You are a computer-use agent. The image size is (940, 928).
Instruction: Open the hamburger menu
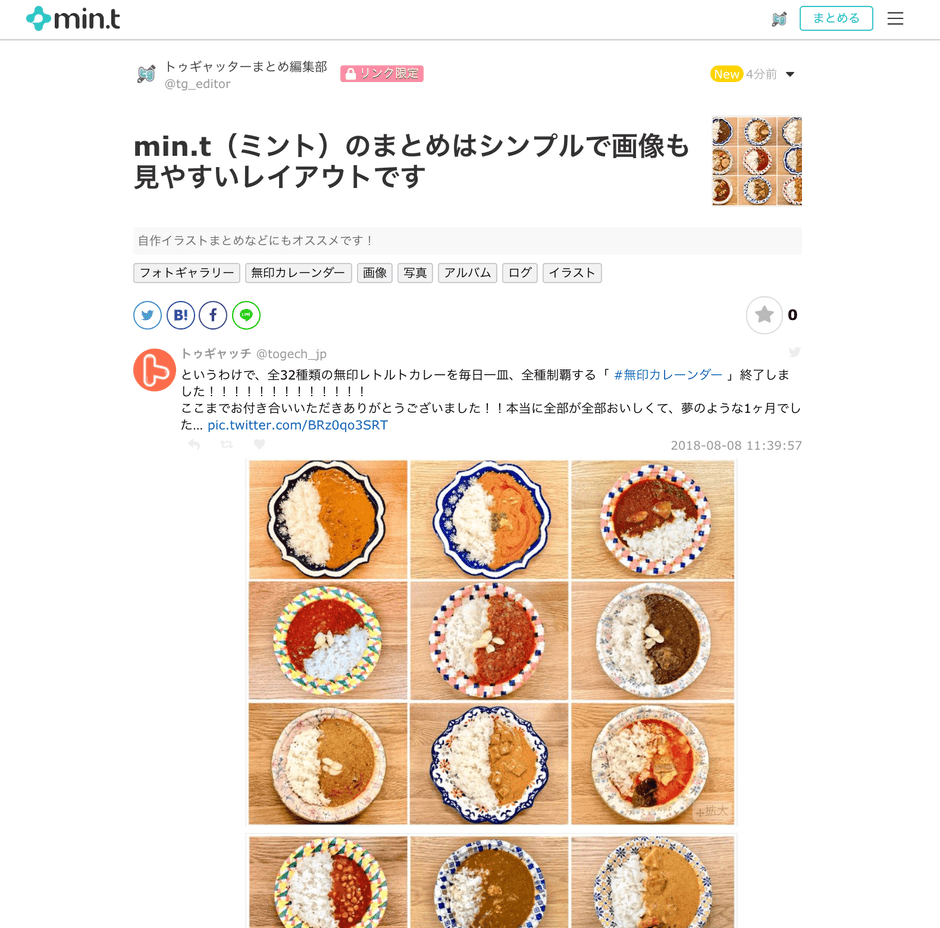point(895,19)
